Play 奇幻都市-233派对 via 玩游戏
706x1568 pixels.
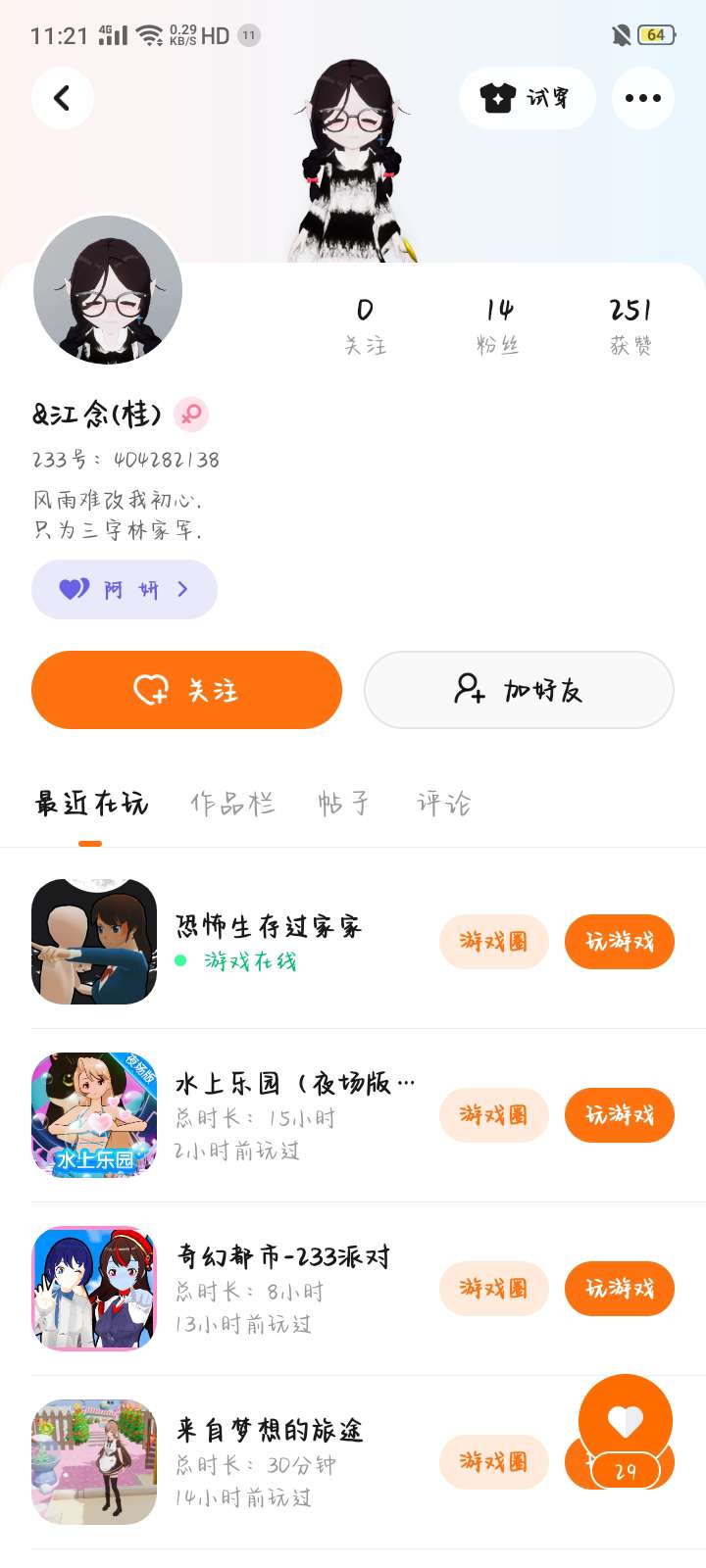point(619,1289)
